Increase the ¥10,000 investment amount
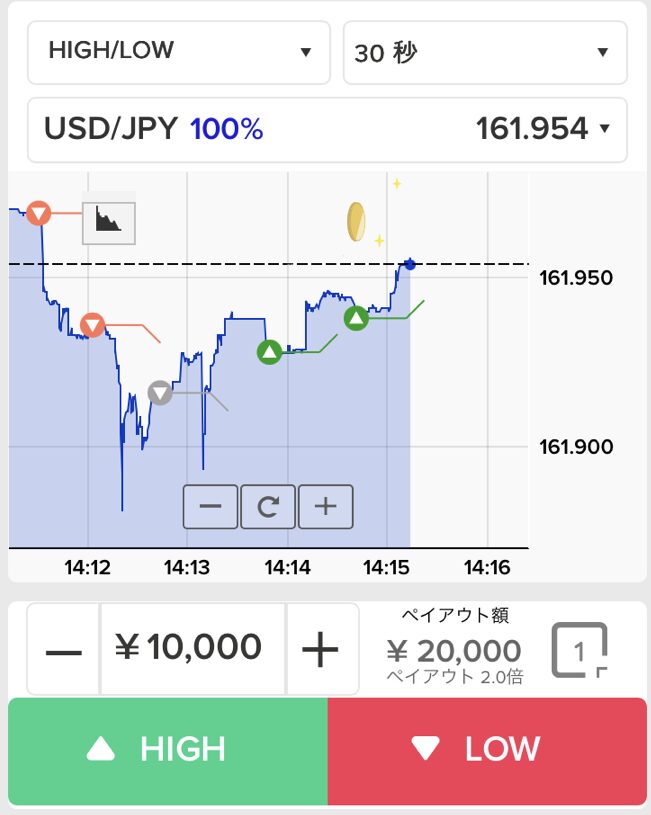The height and width of the screenshot is (815, 651). (322, 649)
